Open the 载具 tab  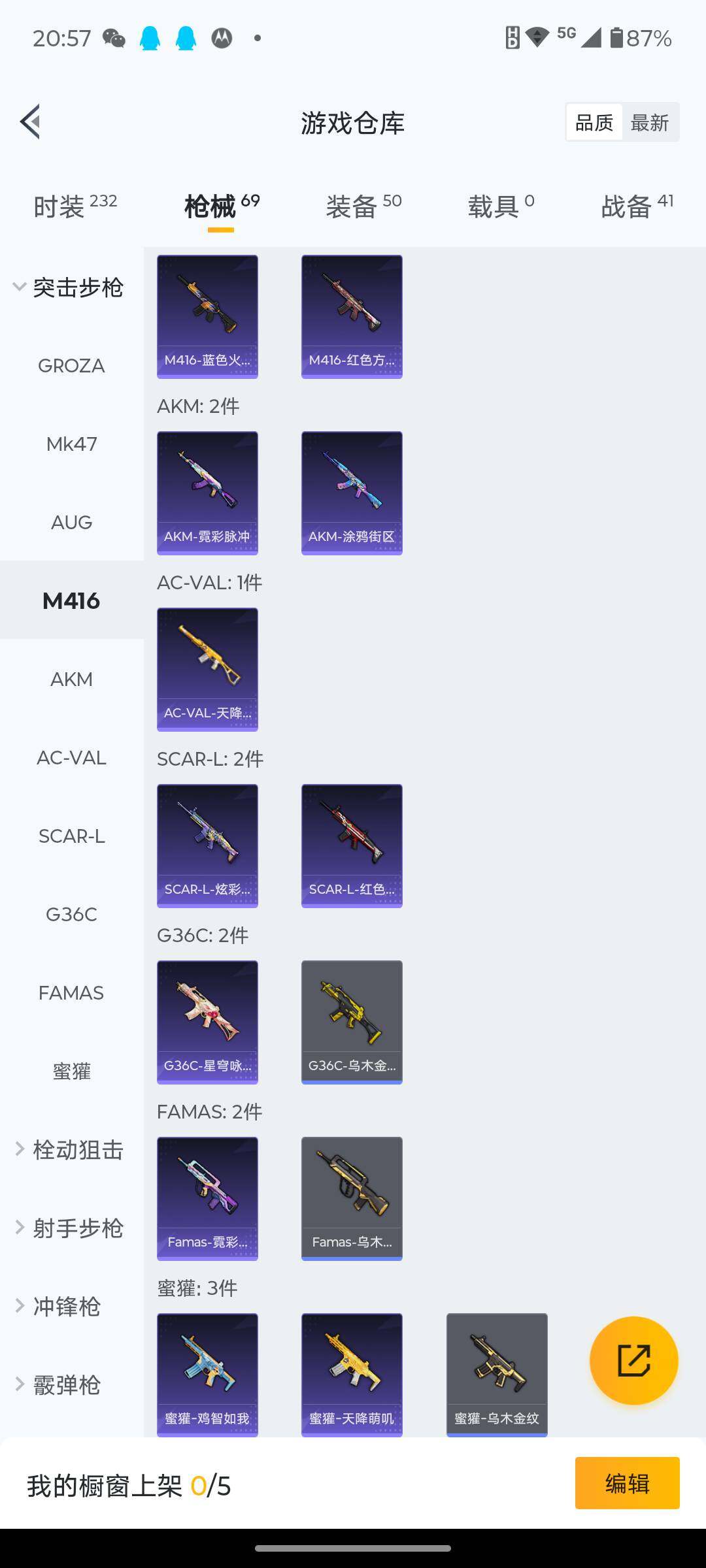(x=501, y=206)
